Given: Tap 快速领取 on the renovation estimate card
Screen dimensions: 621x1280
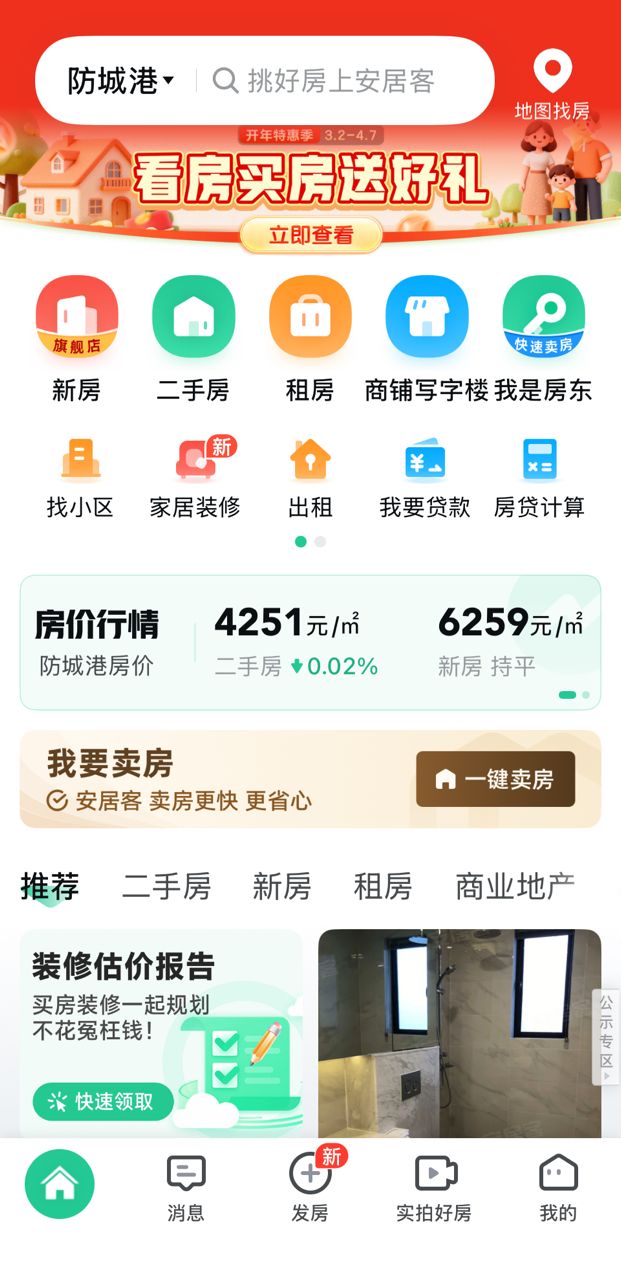Looking at the screenshot, I should 103,1101.
